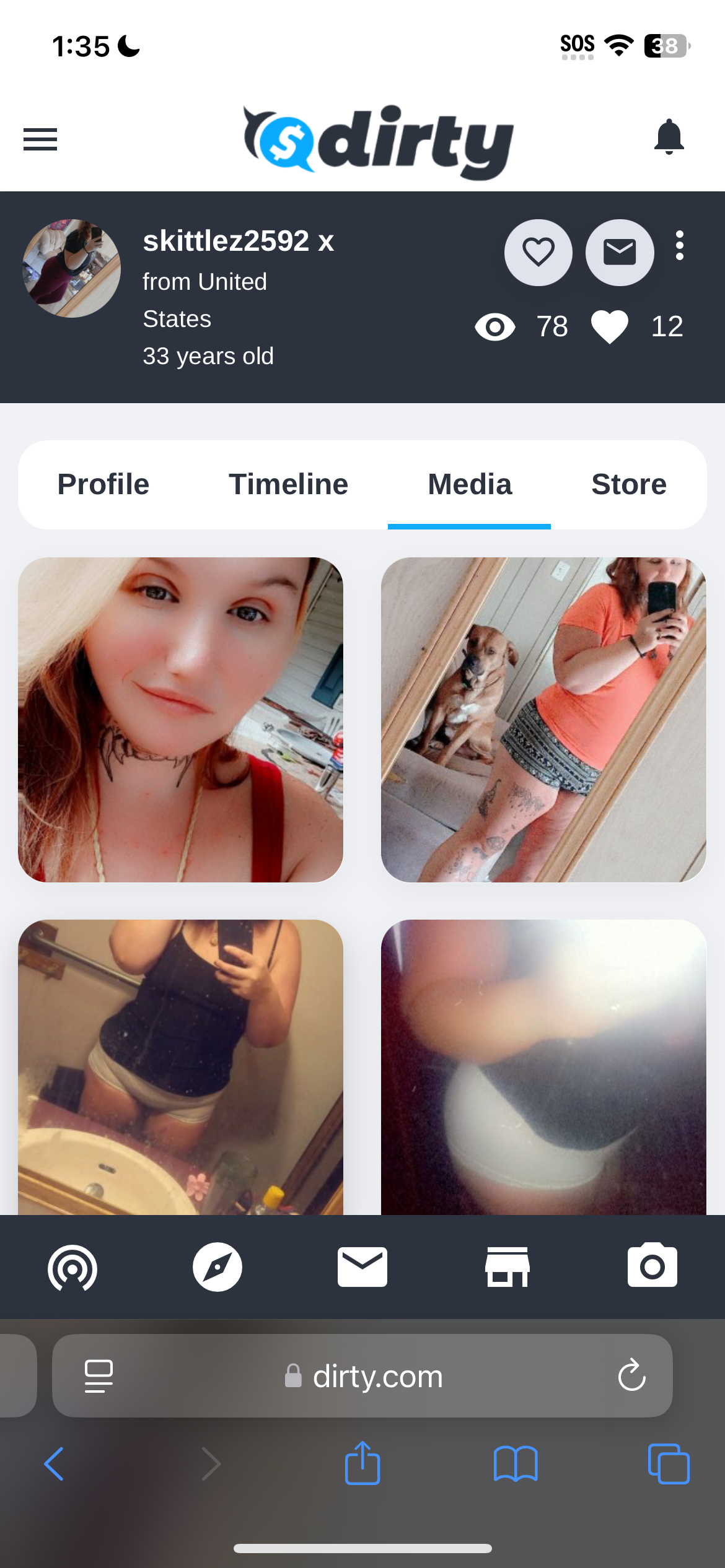Open the compass explore icon
The height and width of the screenshot is (1568, 725).
[x=217, y=1267]
